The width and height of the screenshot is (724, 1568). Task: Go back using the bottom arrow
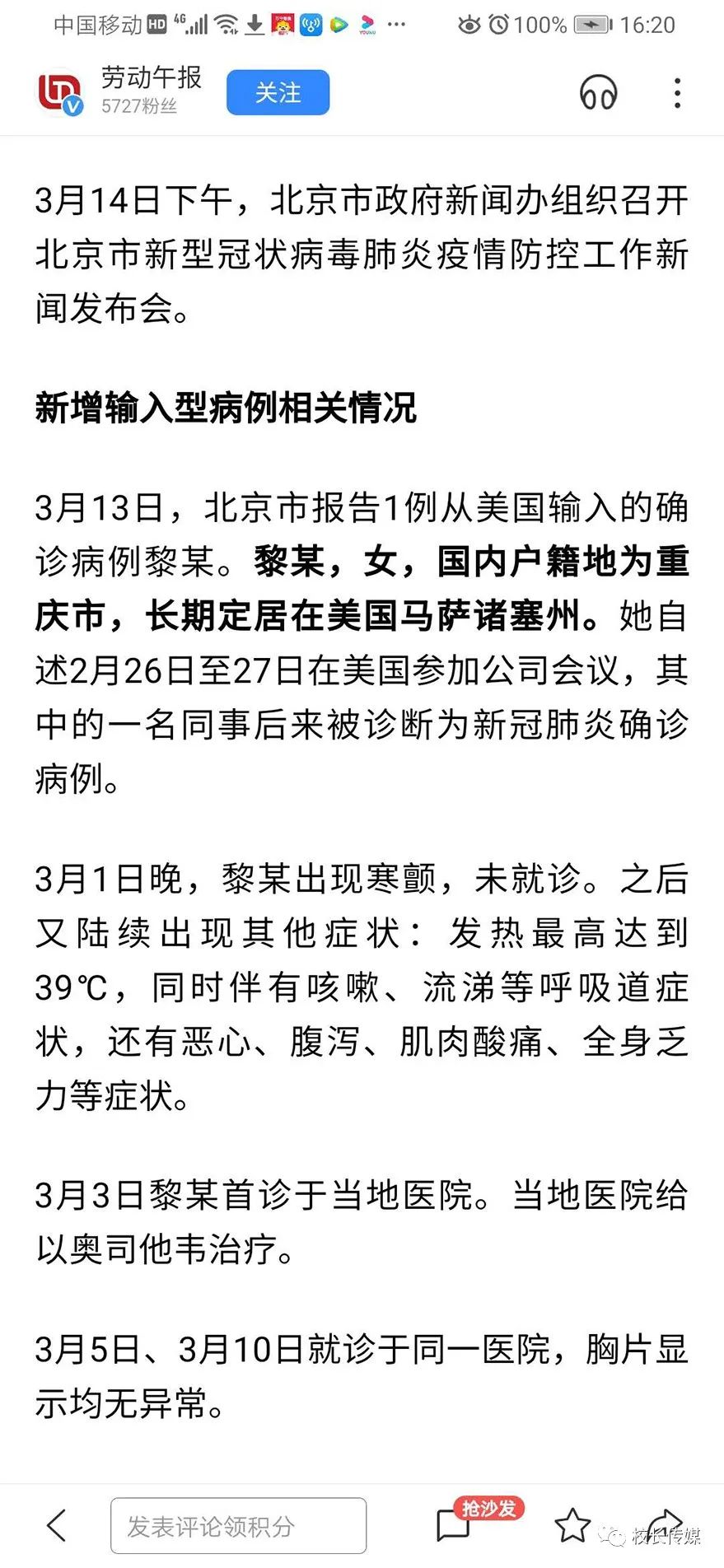click(x=56, y=1525)
